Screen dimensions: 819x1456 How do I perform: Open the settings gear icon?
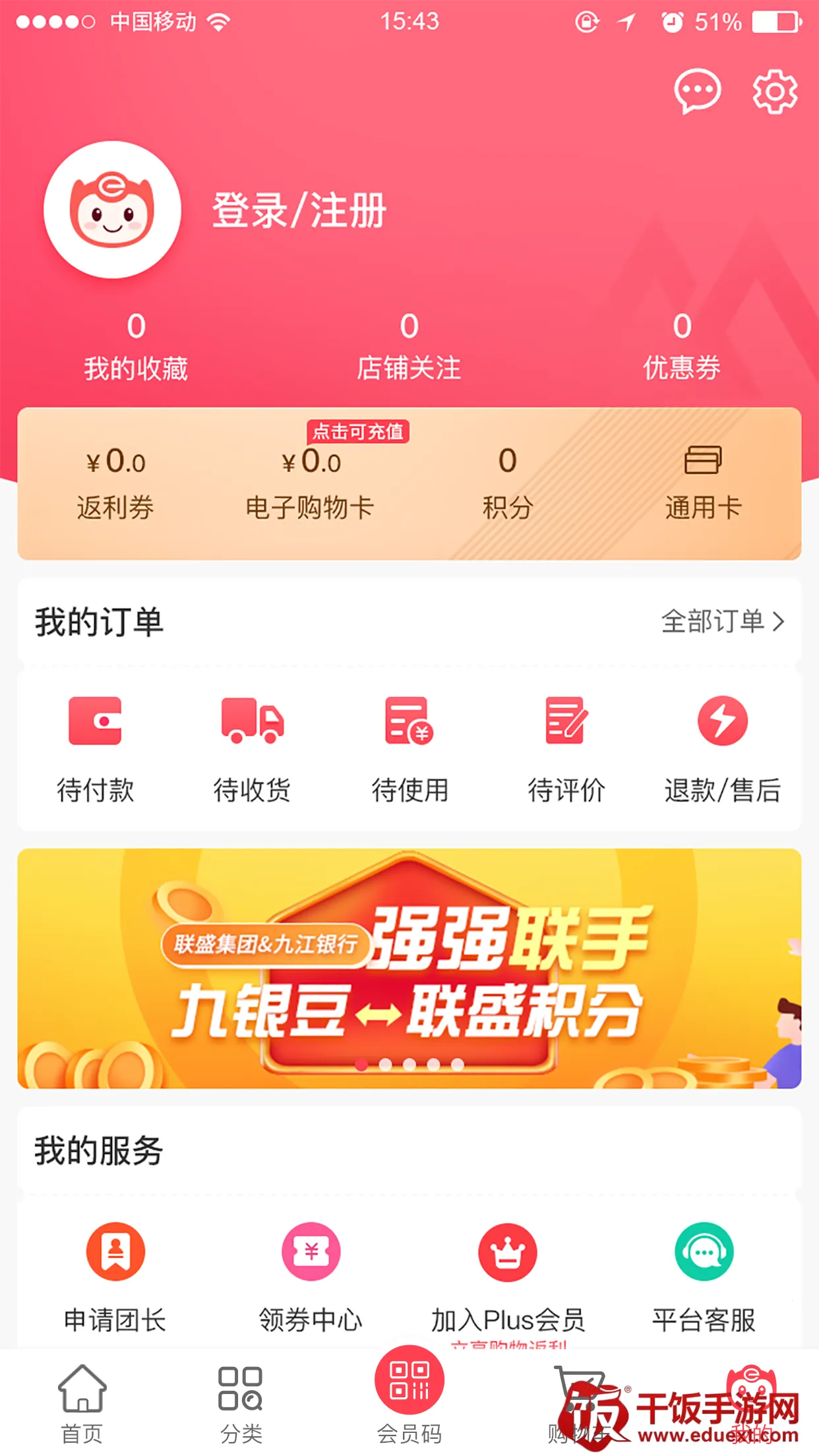(775, 92)
